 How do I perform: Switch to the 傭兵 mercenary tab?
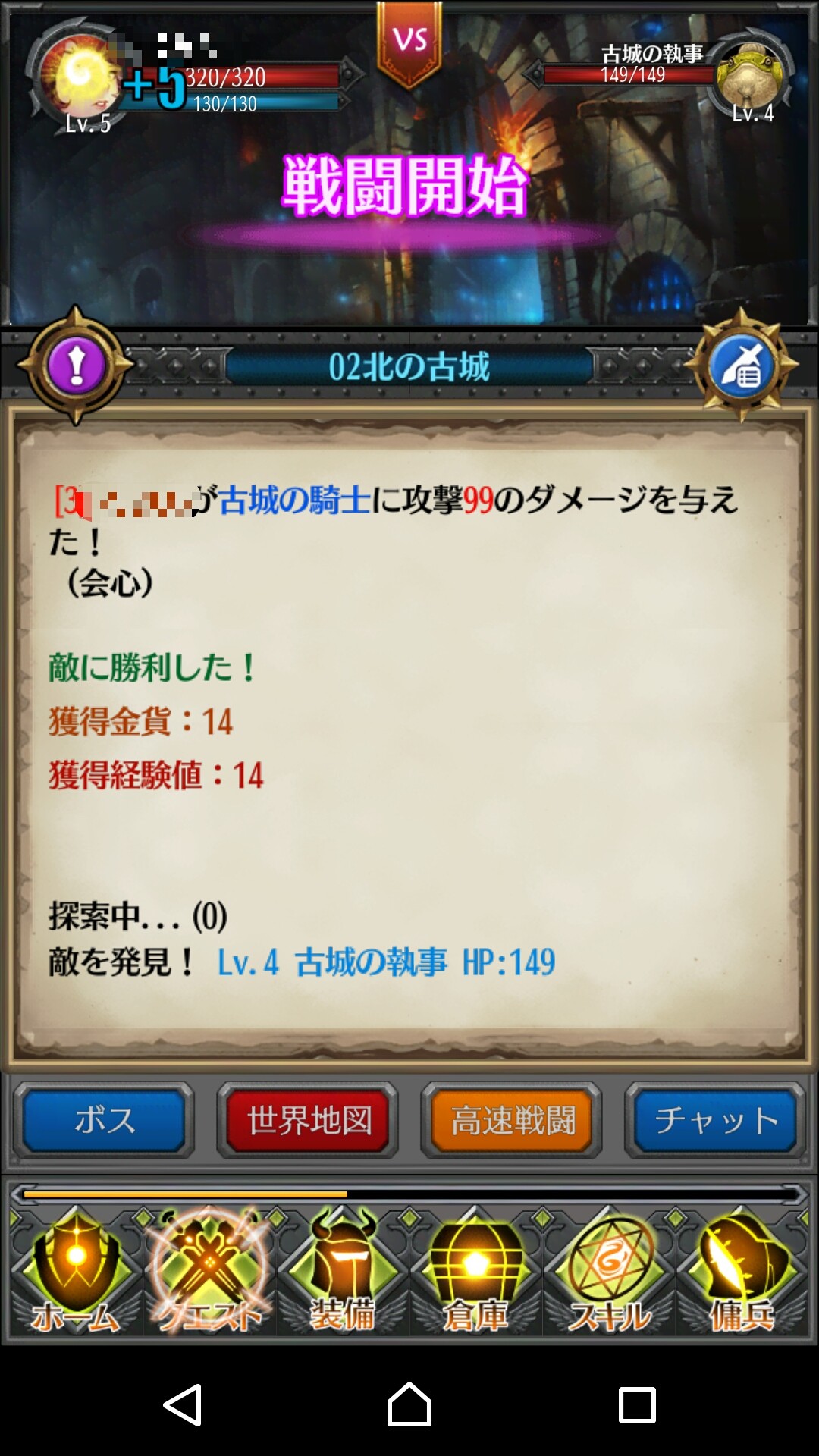pos(742,1274)
